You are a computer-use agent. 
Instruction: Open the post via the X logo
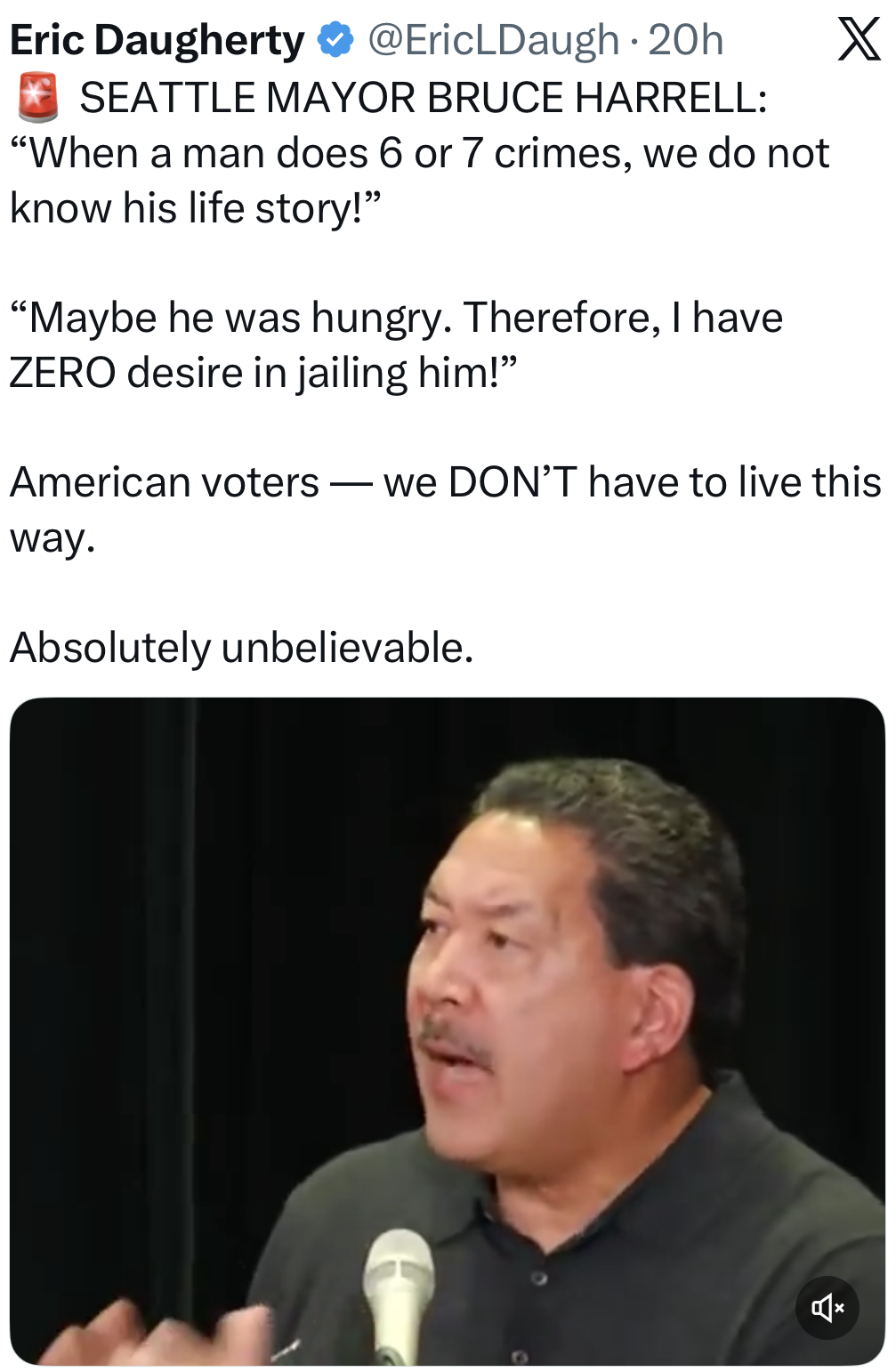(859, 40)
